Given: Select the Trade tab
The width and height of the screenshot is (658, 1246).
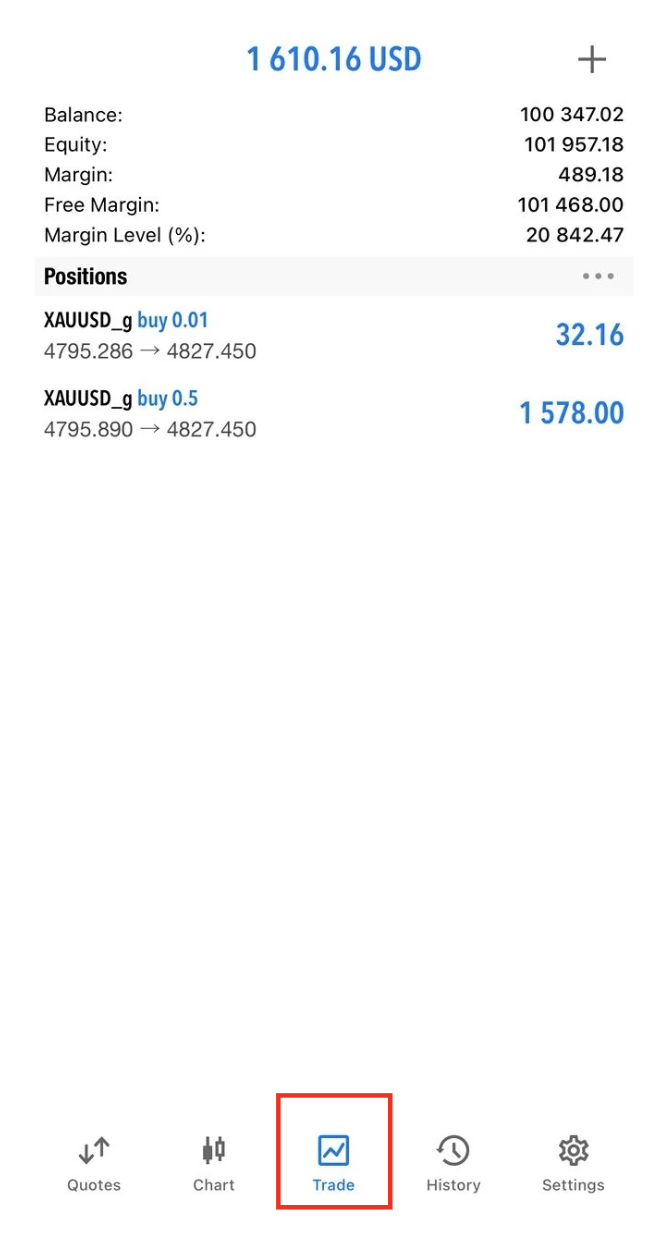Looking at the screenshot, I should tap(333, 1164).
